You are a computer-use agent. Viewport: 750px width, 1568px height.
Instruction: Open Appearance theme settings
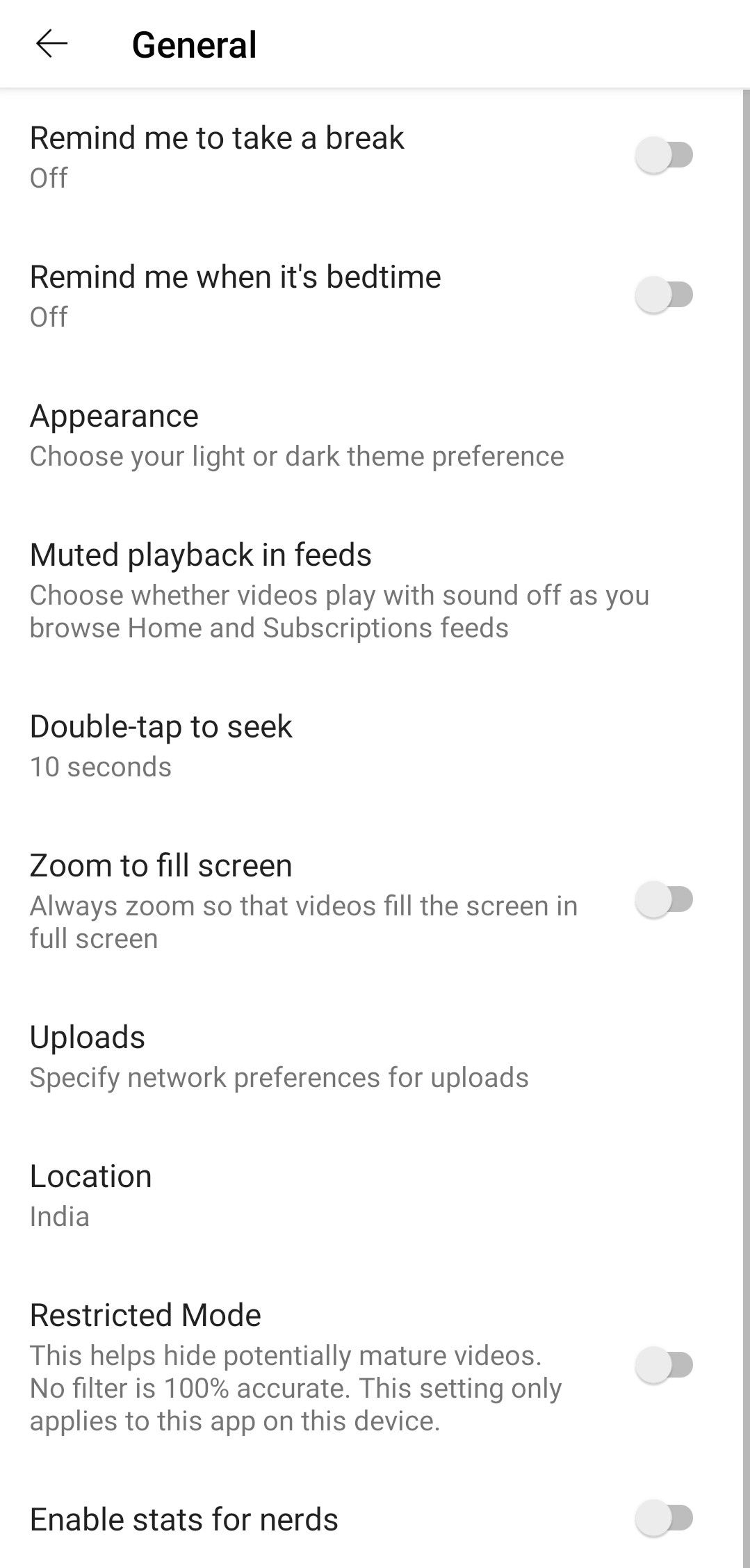(297, 435)
